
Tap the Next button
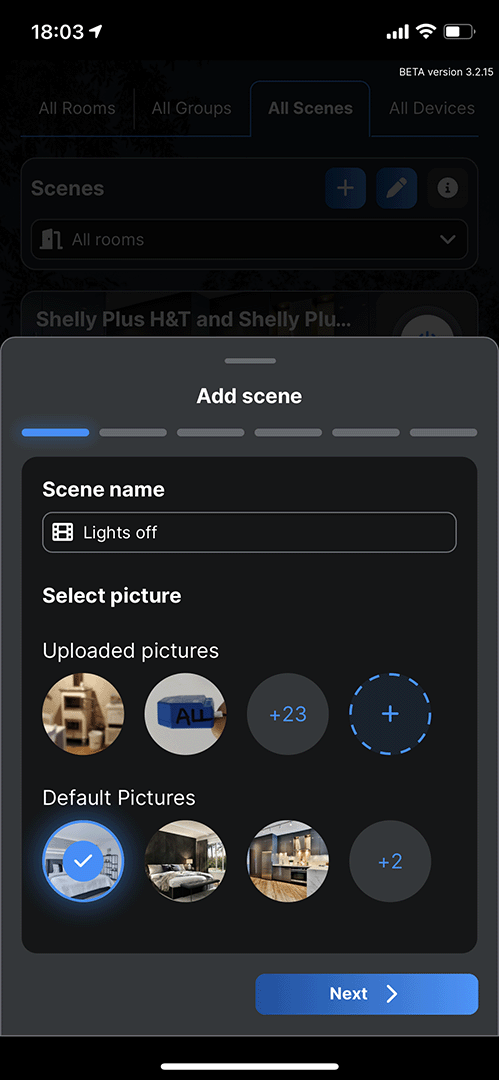coord(367,994)
